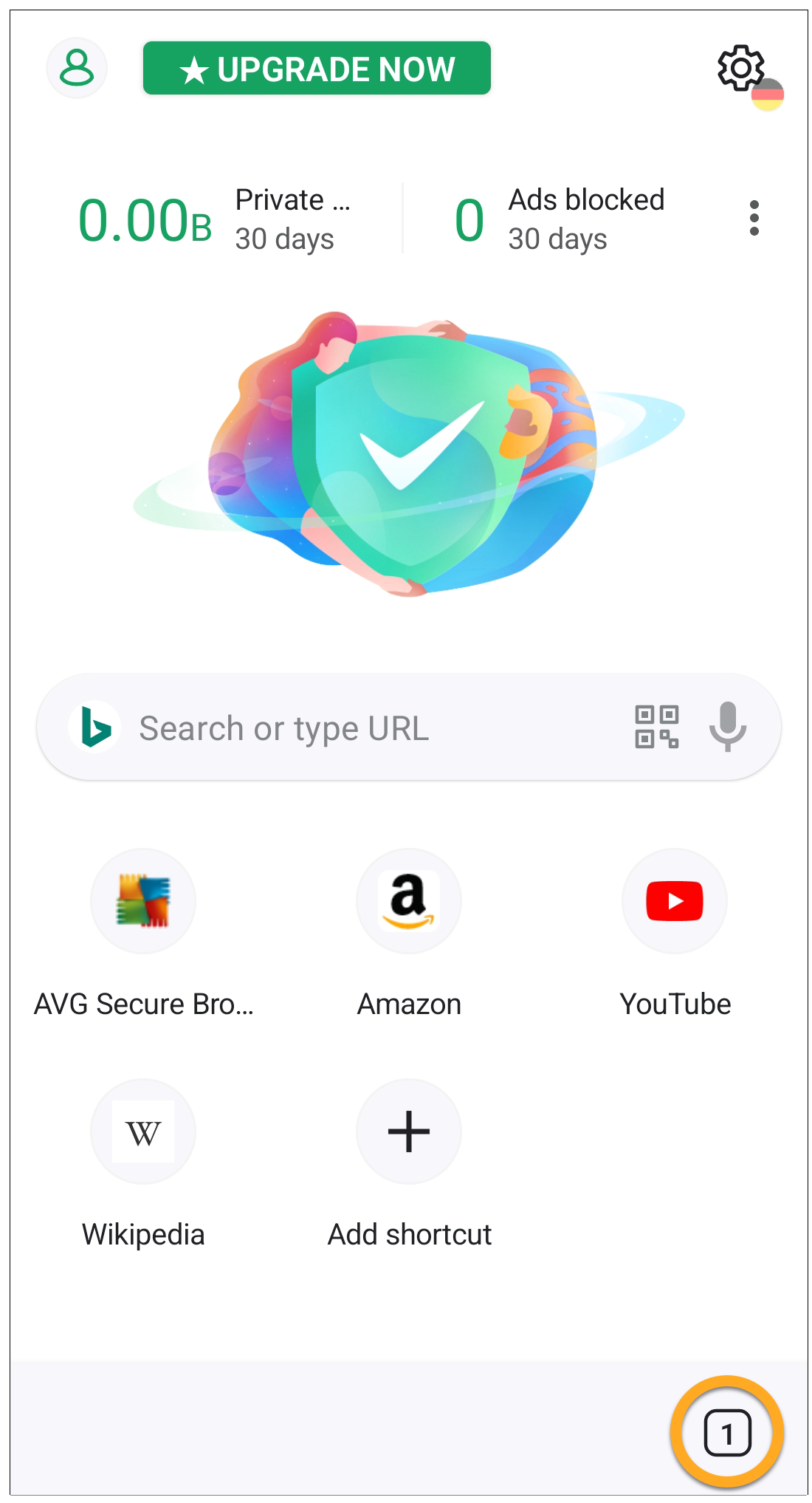
Task: Open the Amazon shortcut
Action: 409,901
